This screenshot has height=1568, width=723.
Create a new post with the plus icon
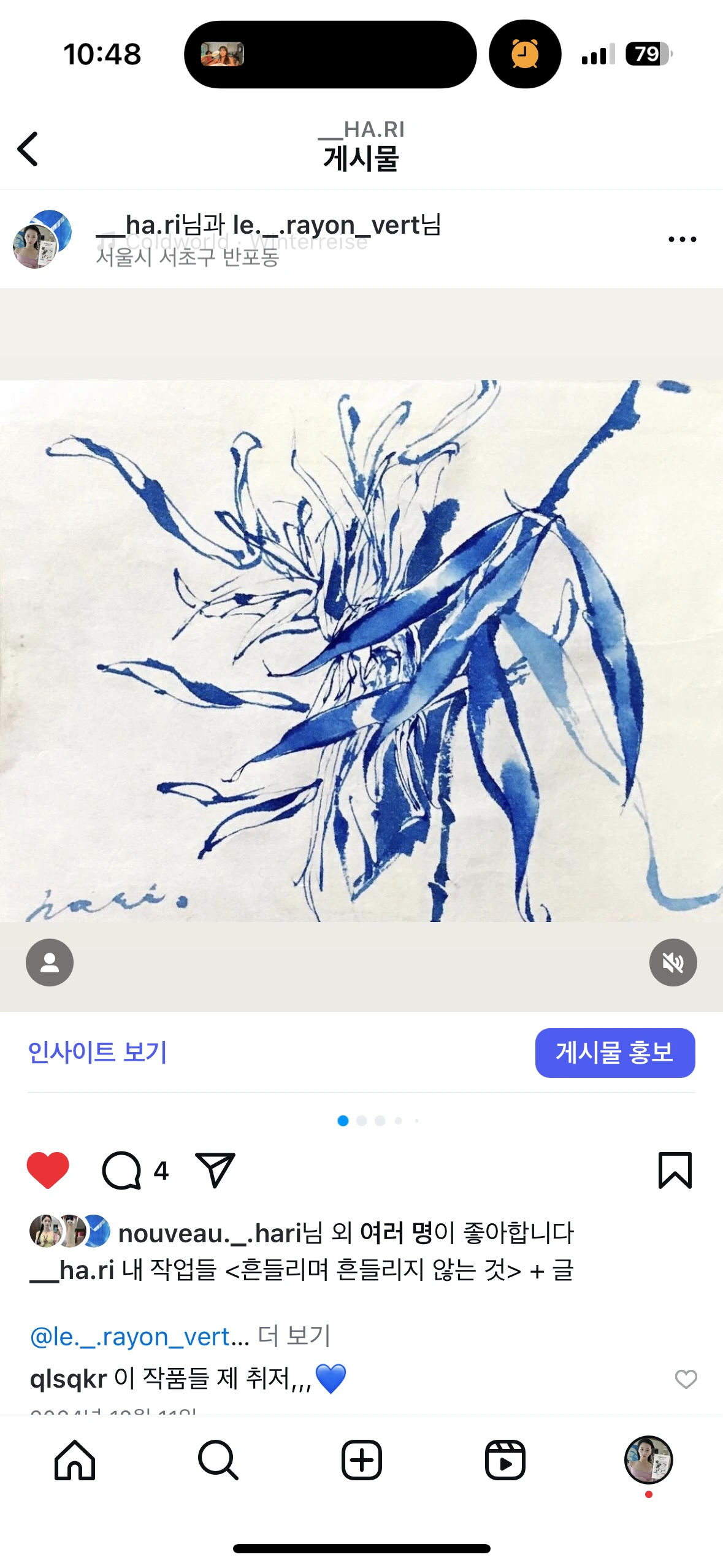coord(361,1459)
